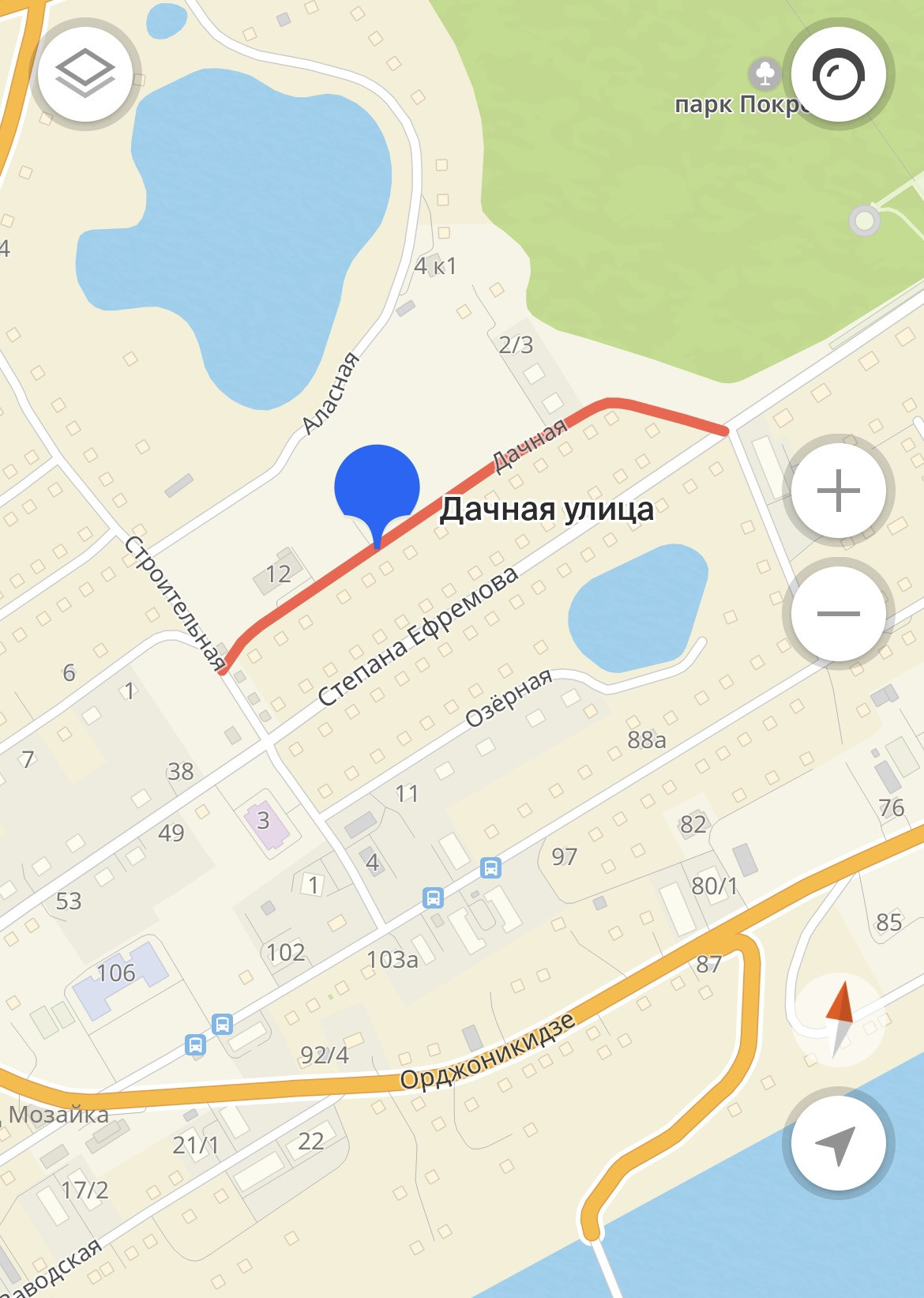Zoom out with the minus button
This screenshot has height=1298, width=924.
[x=838, y=614]
